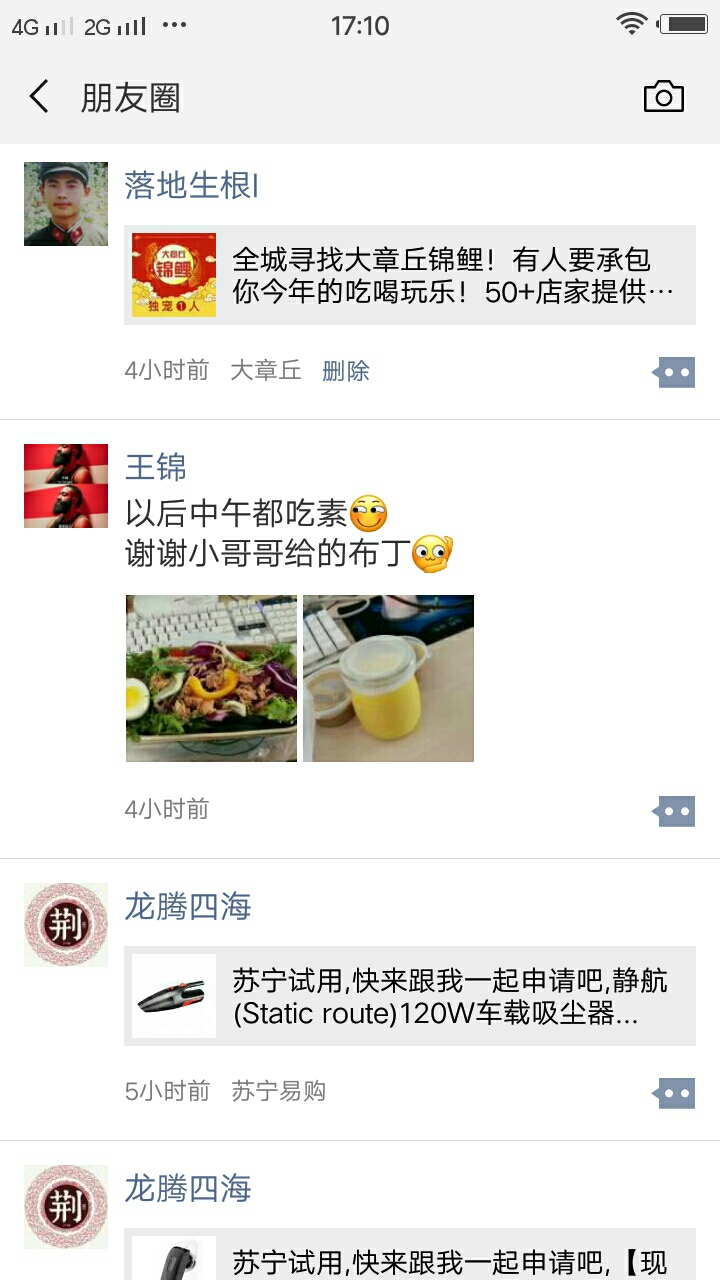Open 王锦's avatar picture

click(66, 486)
